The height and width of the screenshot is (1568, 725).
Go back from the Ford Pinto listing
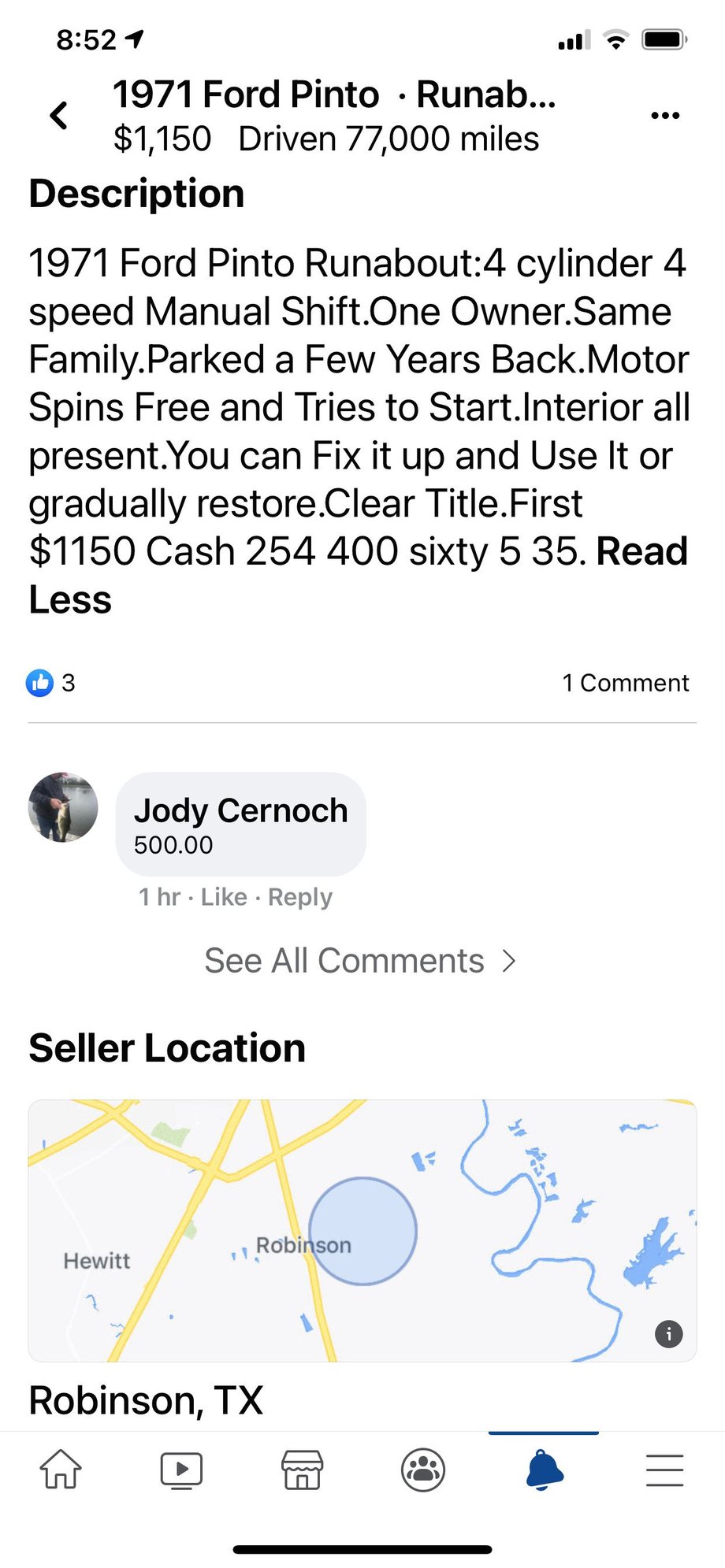coord(59,116)
